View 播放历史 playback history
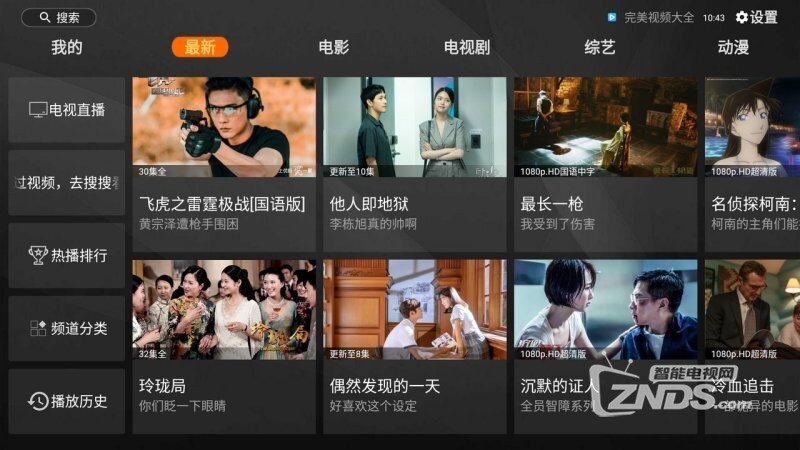 67,401
